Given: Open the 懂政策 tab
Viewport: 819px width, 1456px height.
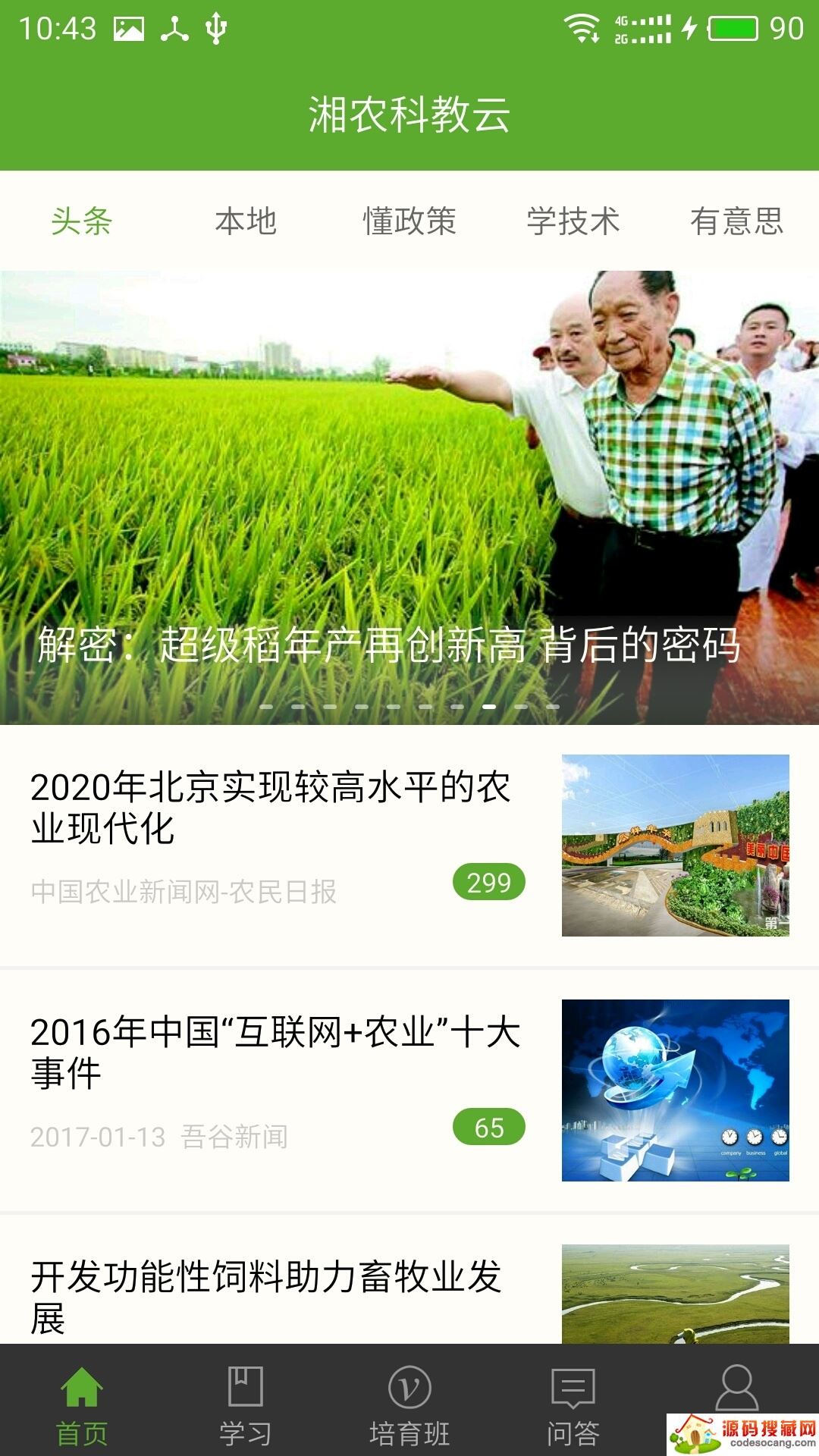Looking at the screenshot, I should point(409,221).
